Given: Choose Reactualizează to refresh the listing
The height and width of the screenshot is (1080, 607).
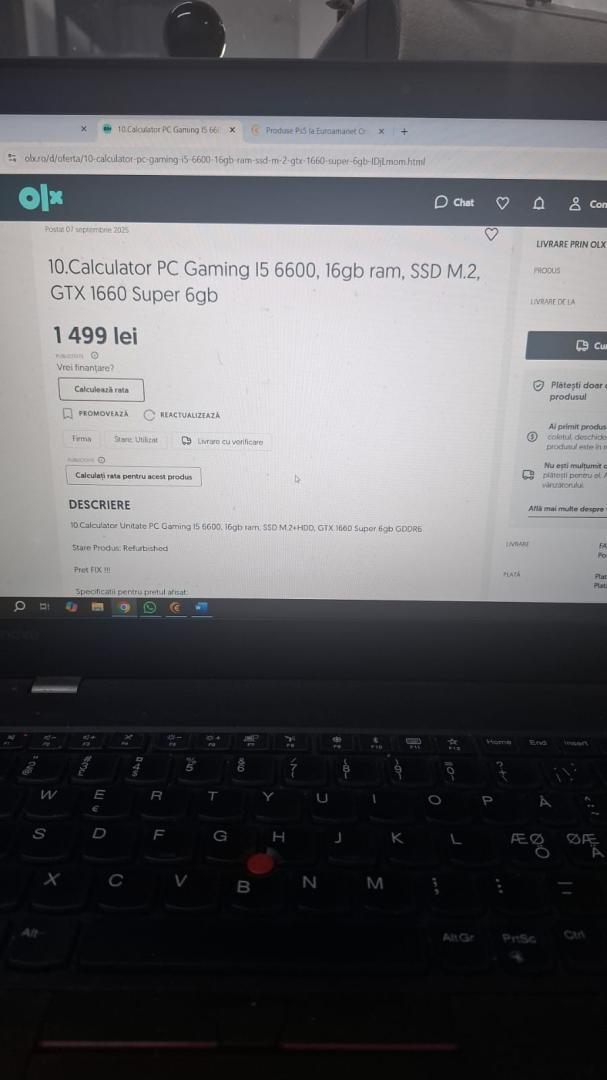Looking at the screenshot, I should tap(183, 415).
